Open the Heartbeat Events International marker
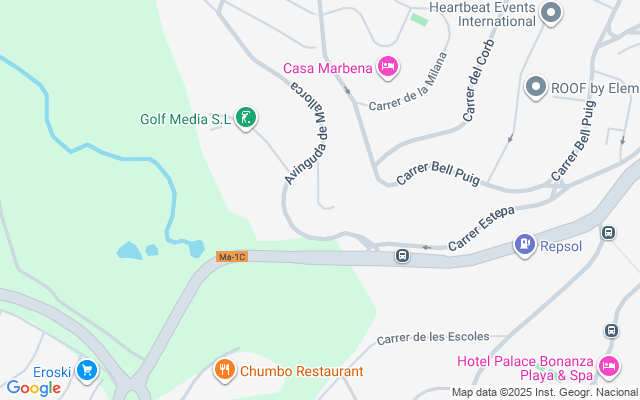This screenshot has height=400, width=640. pos(551,13)
